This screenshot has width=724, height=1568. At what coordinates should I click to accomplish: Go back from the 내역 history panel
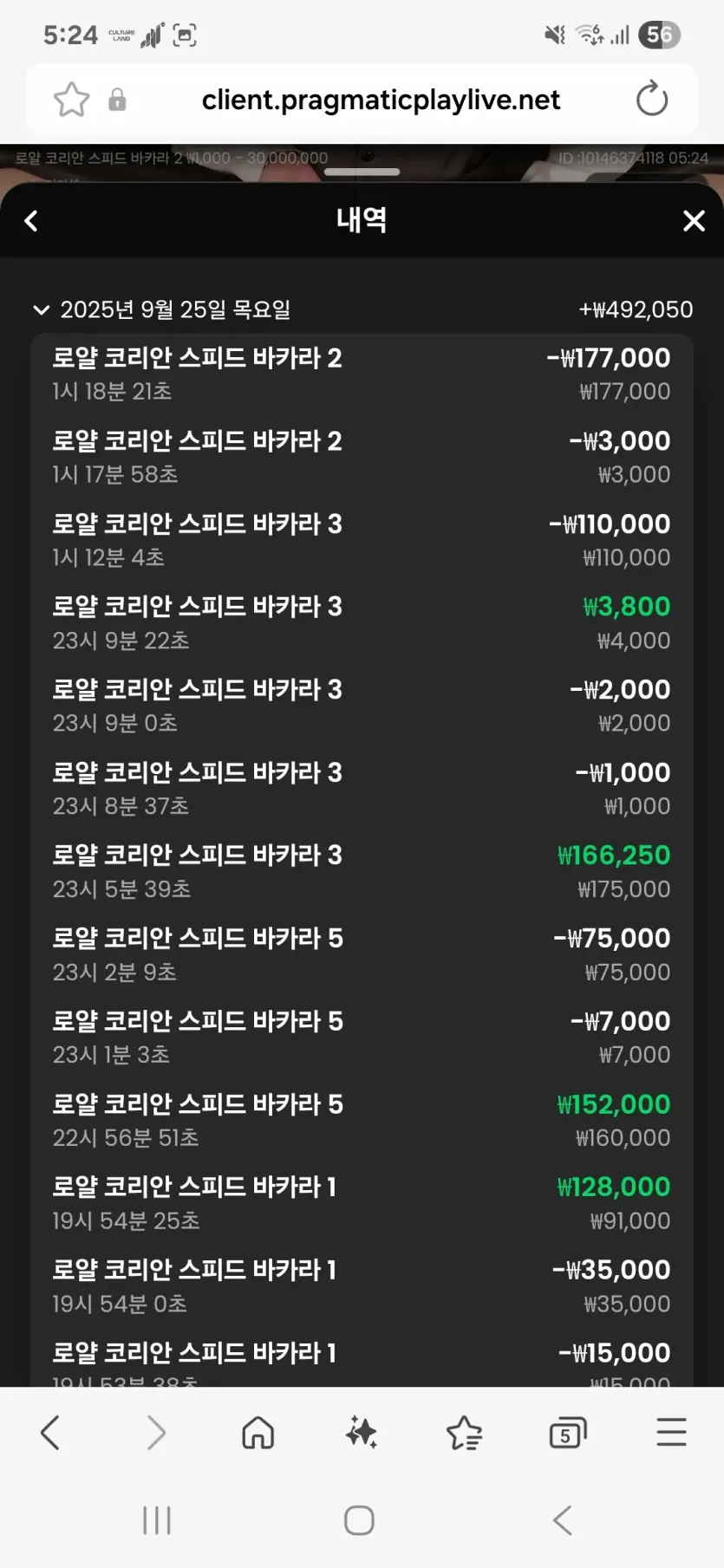pyautogui.click(x=31, y=221)
